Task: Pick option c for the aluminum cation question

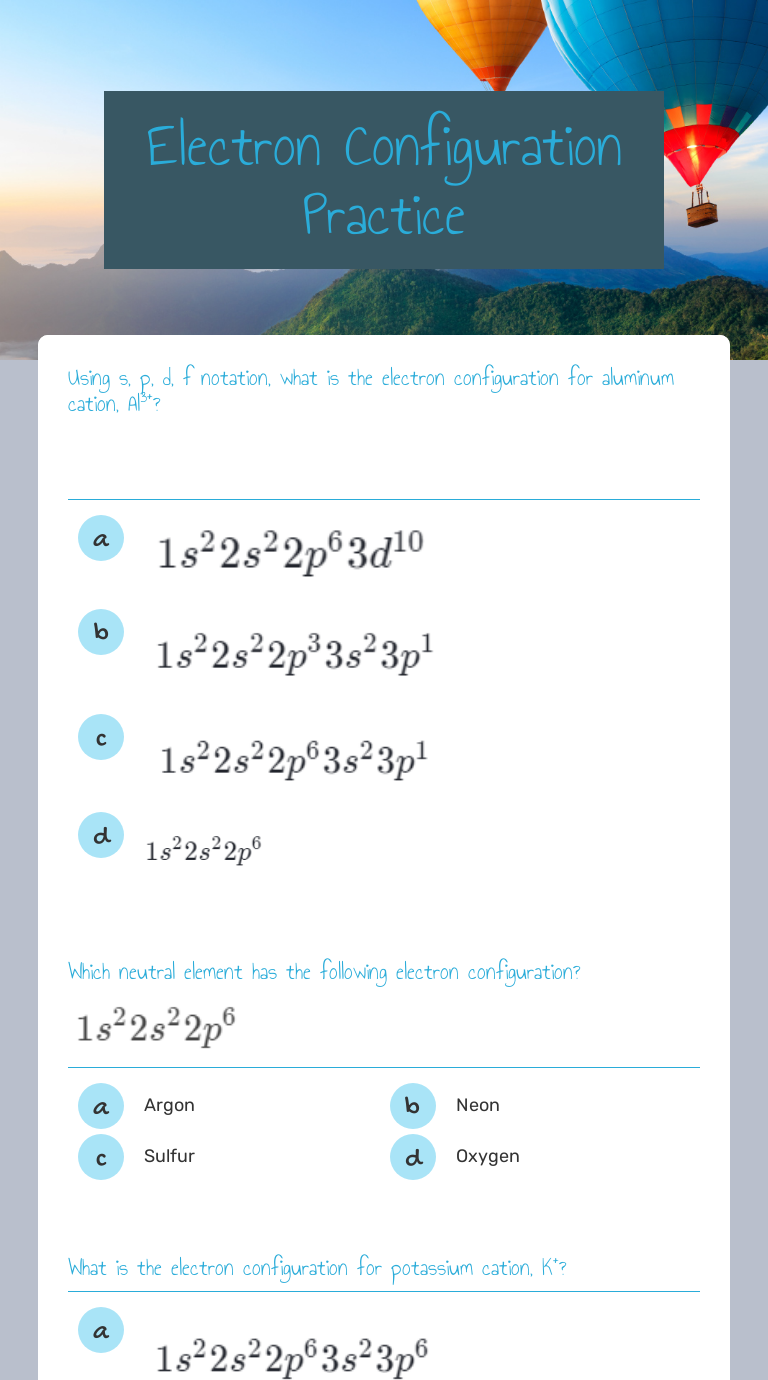Action: point(101,737)
